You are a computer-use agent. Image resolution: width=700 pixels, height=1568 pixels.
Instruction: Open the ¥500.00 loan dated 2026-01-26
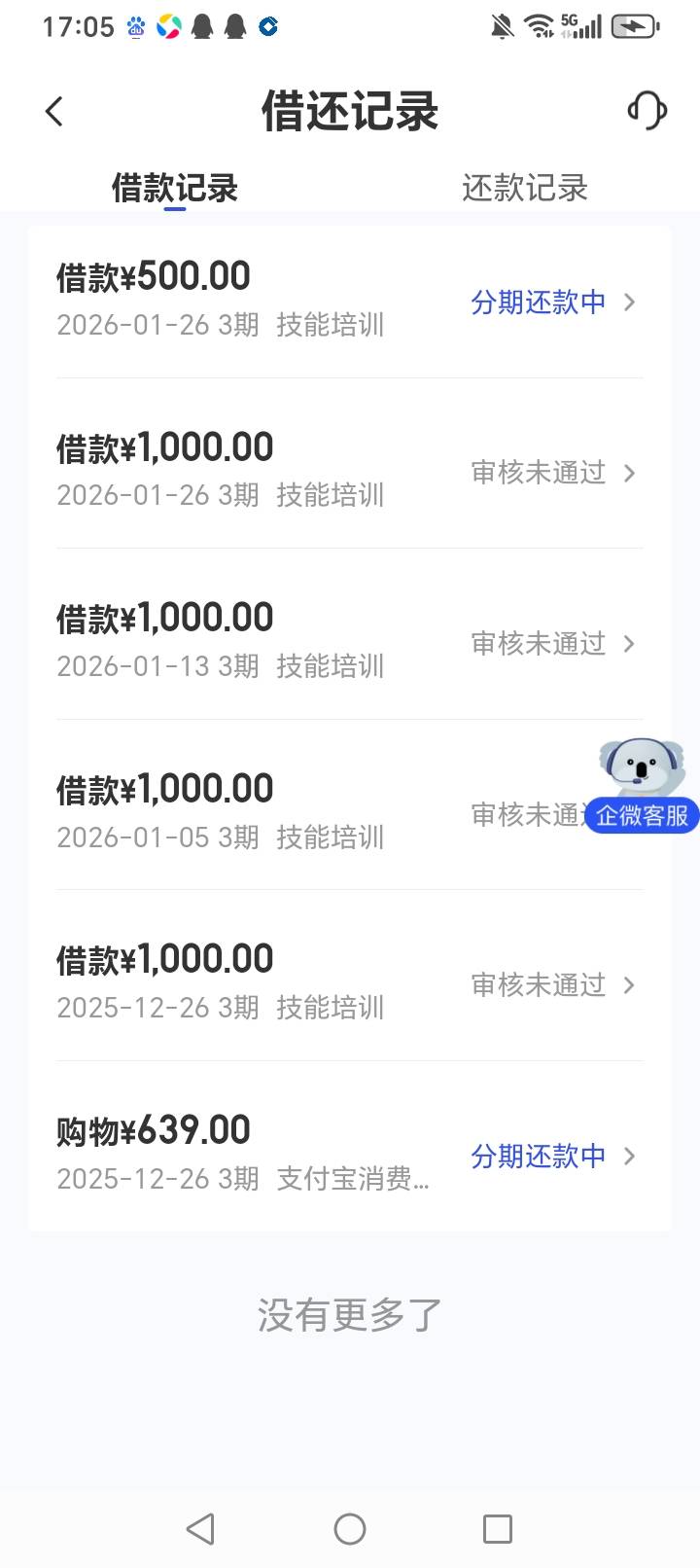(349, 301)
